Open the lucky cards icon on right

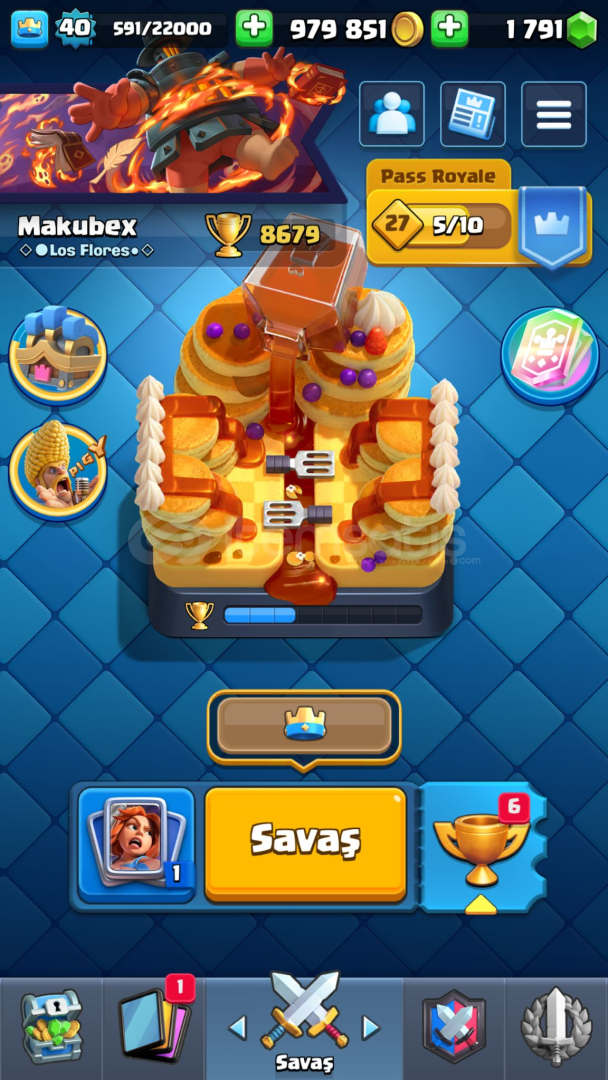[x=550, y=355]
